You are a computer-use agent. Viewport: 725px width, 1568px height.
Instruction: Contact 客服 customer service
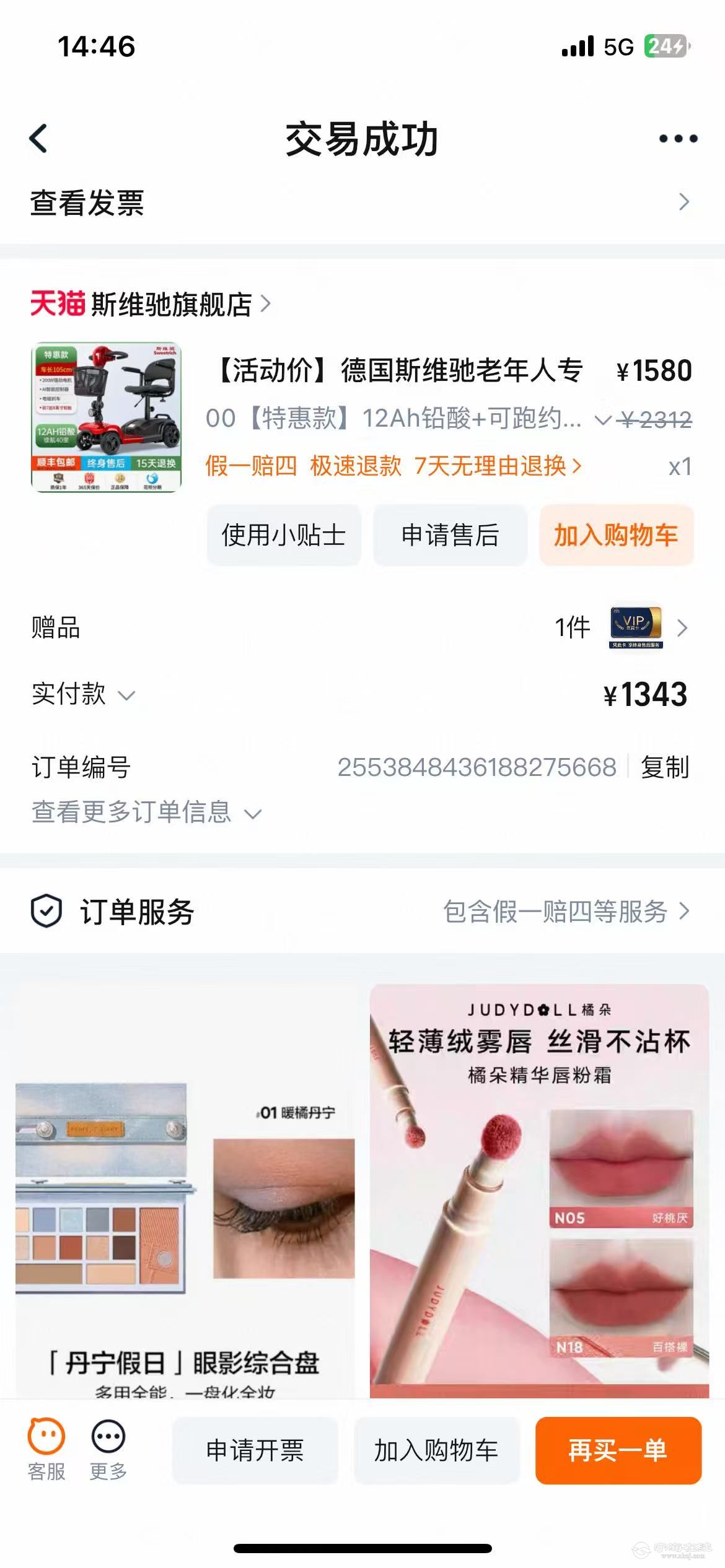point(46,1449)
